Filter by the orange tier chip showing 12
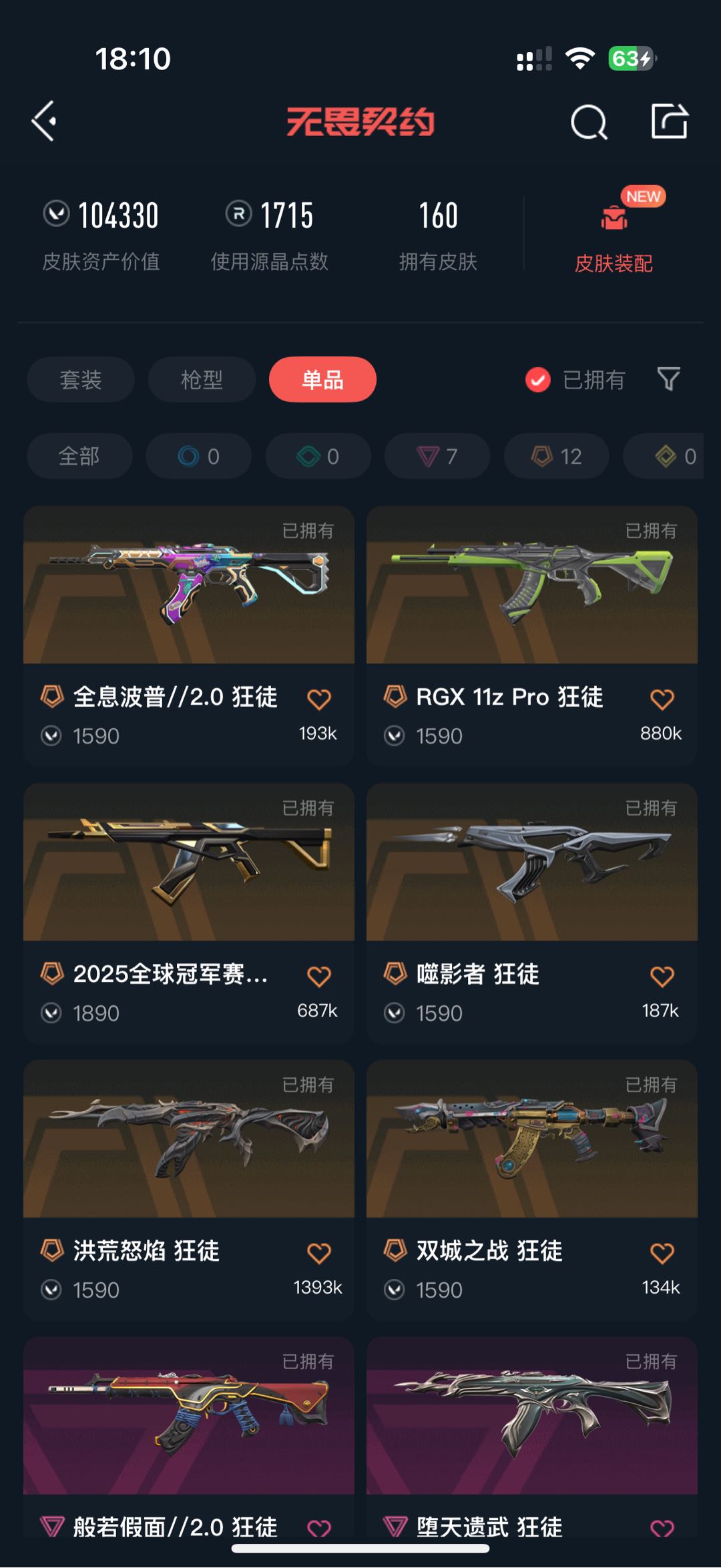Screen dimensions: 721x1568 pyautogui.click(x=556, y=456)
